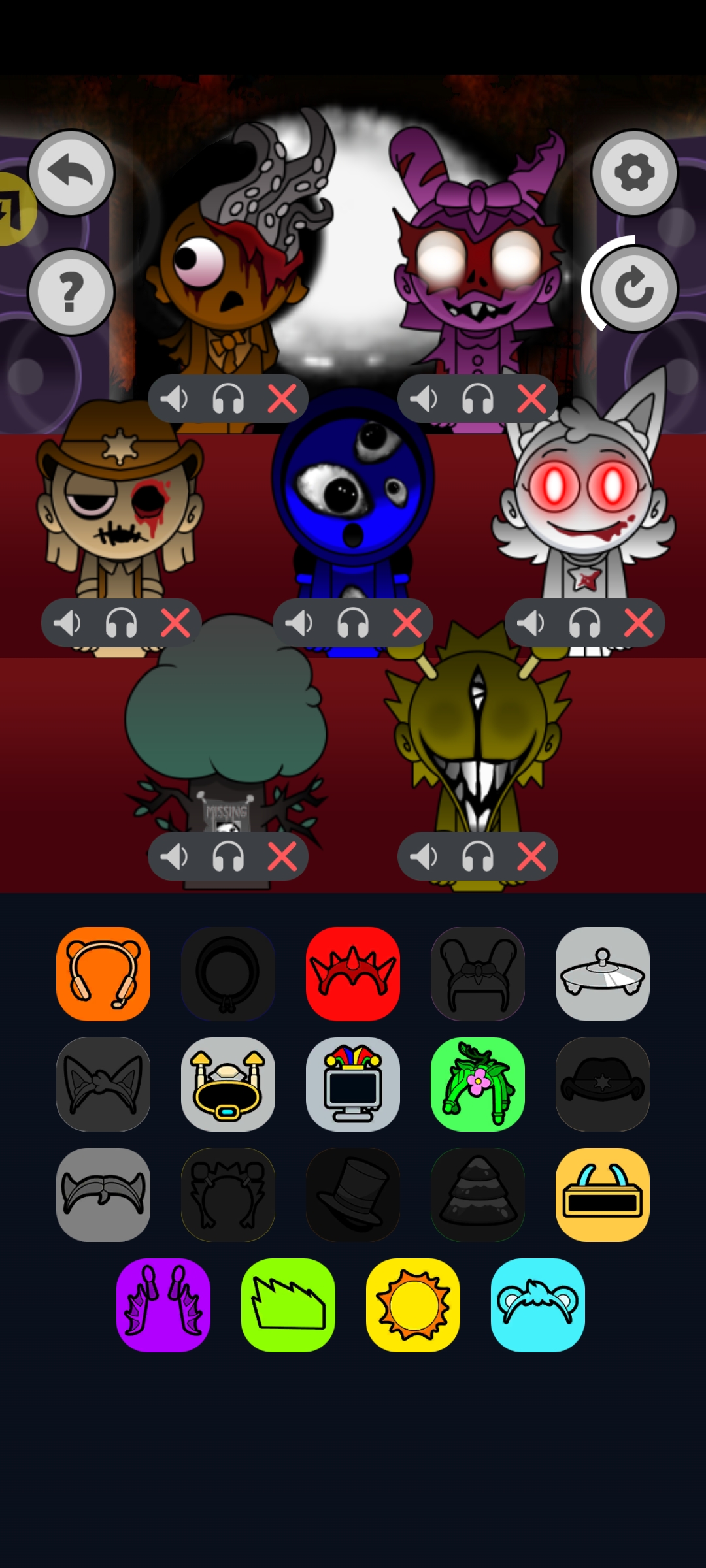706x1568 pixels.
Task: Pick the red spiked crown icon
Action: tap(353, 973)
